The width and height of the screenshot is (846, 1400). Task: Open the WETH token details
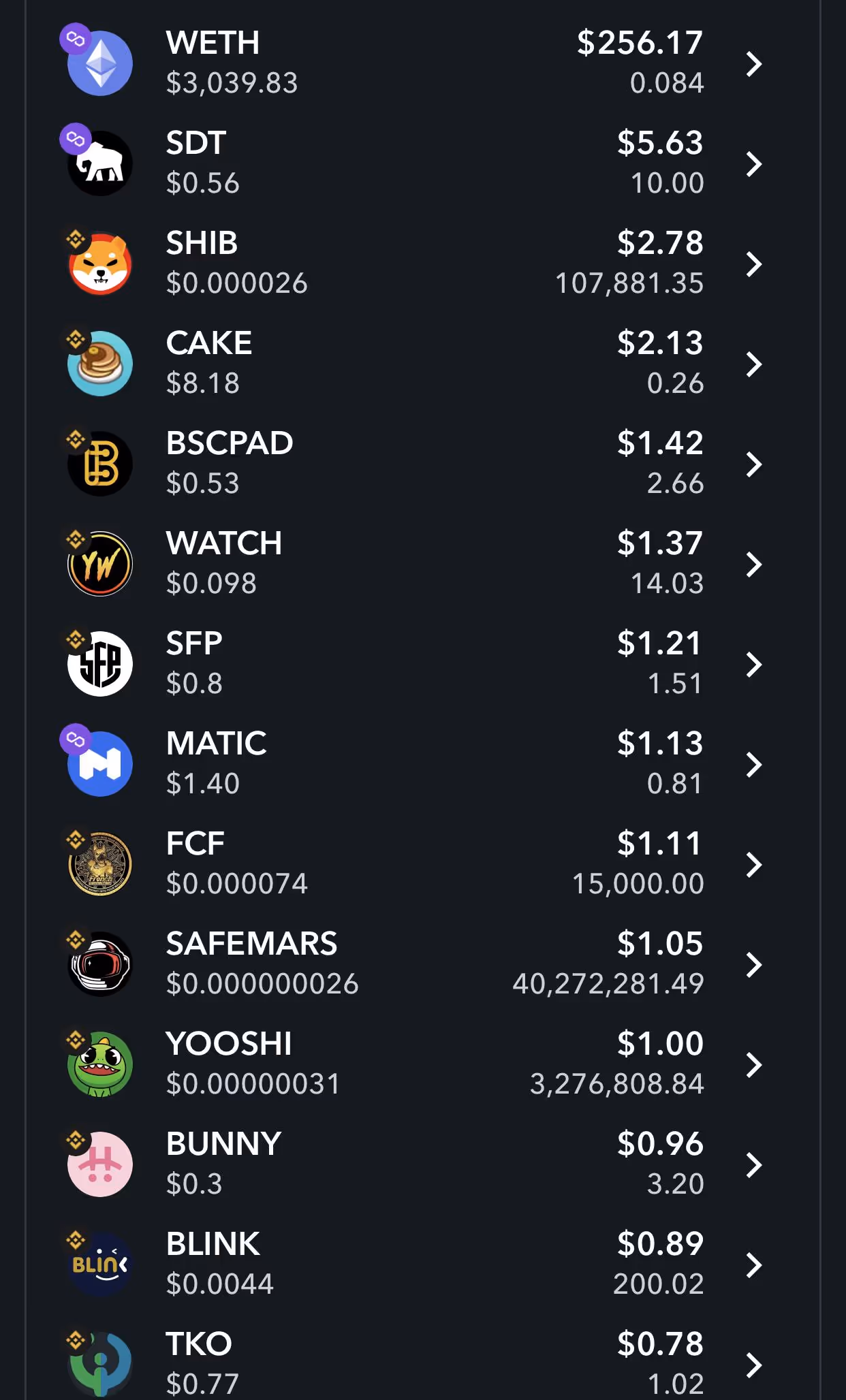point(422,63)
